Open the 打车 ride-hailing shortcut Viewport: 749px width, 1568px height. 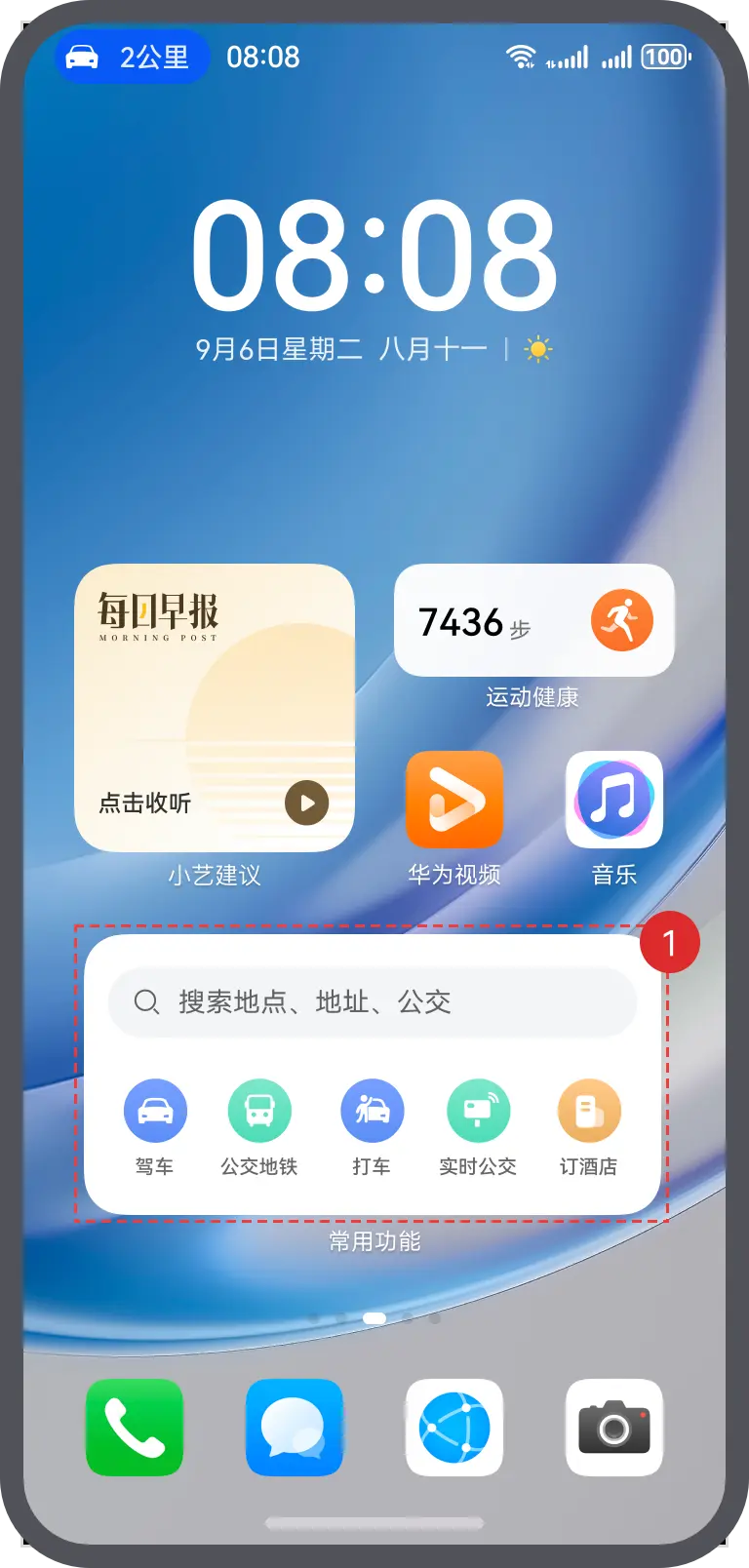click(x=372, y=1112)
